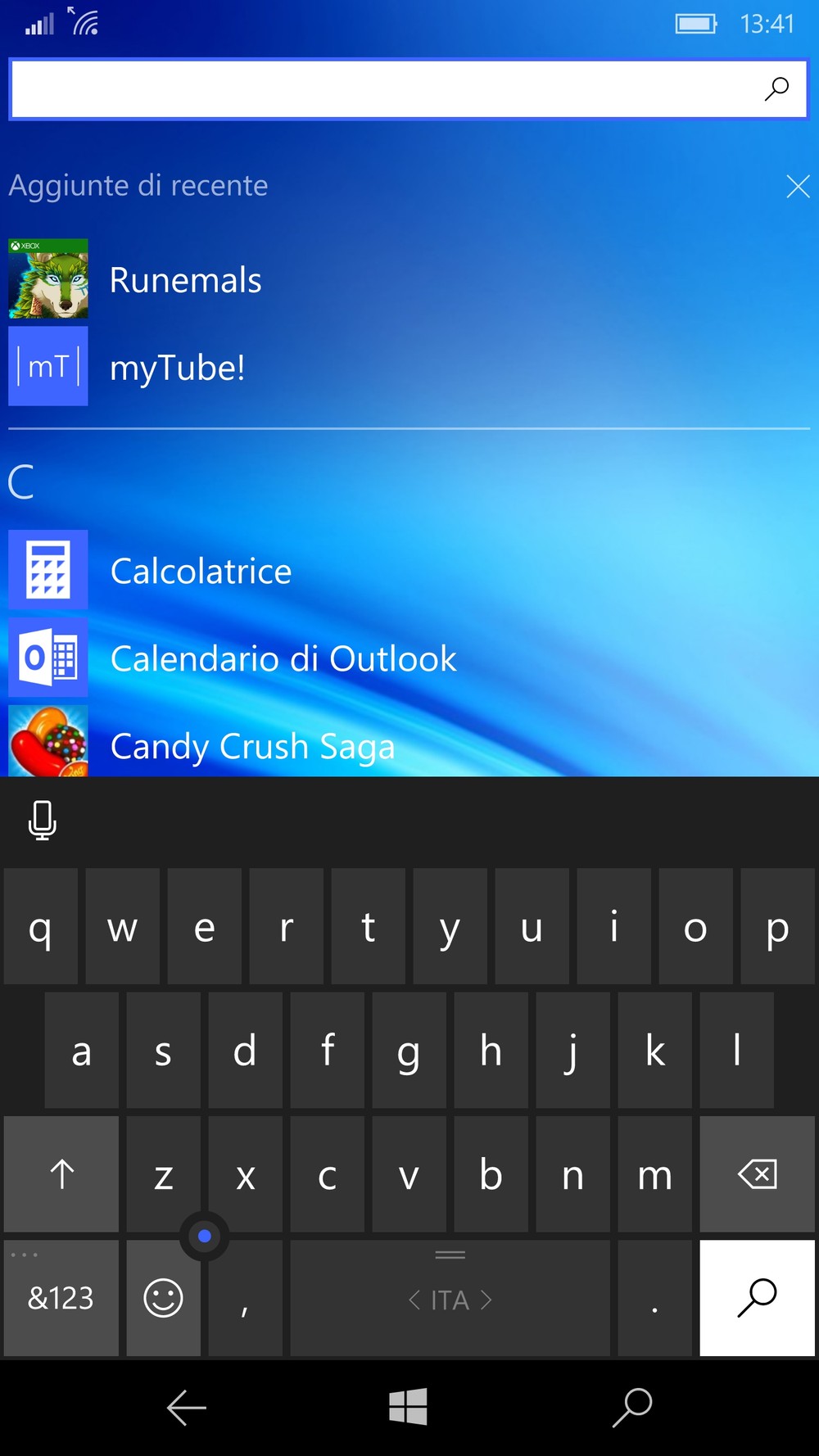Start voice dictation with the microphone
This screenshot has width=819, height=1456.
click(42, 820)
